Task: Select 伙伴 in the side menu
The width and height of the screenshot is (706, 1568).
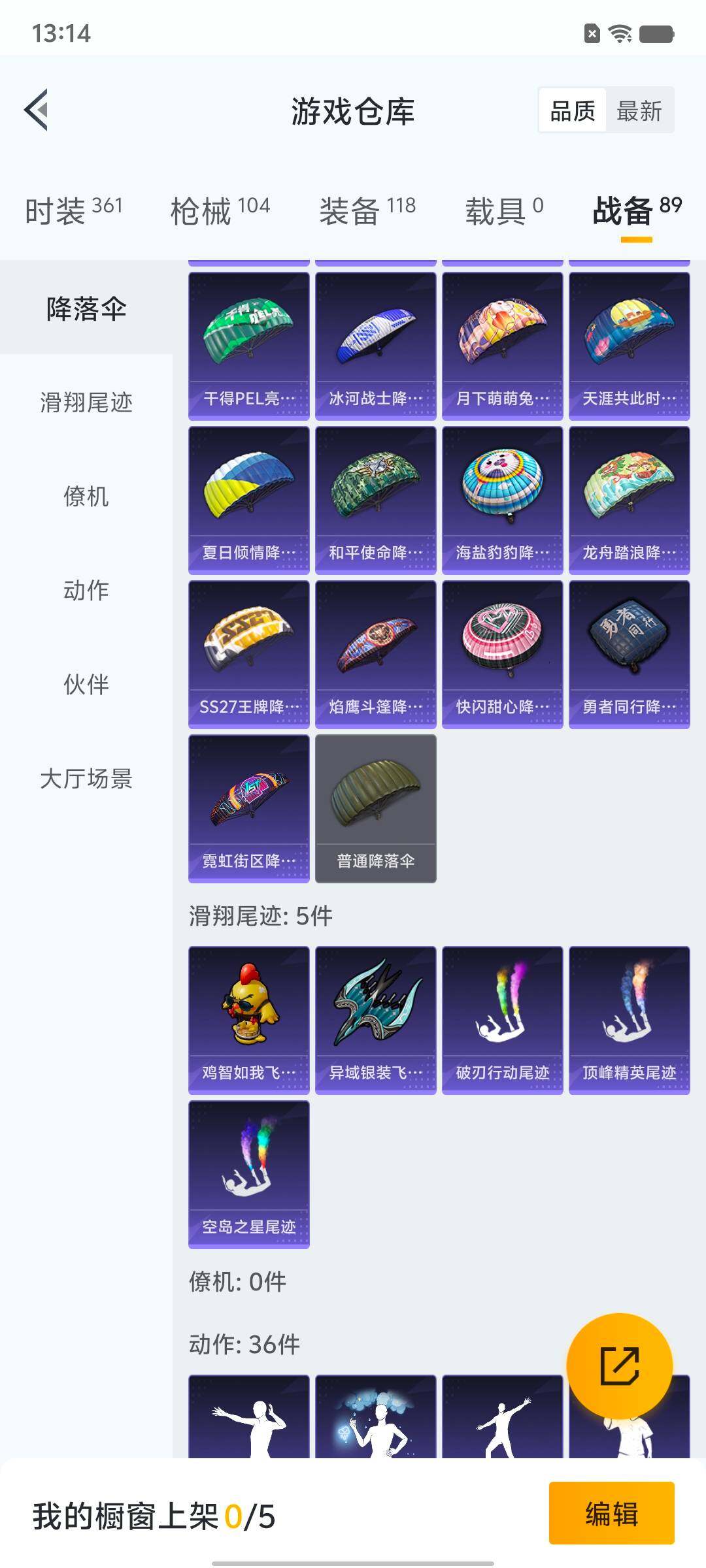Action: coord(86,684)
